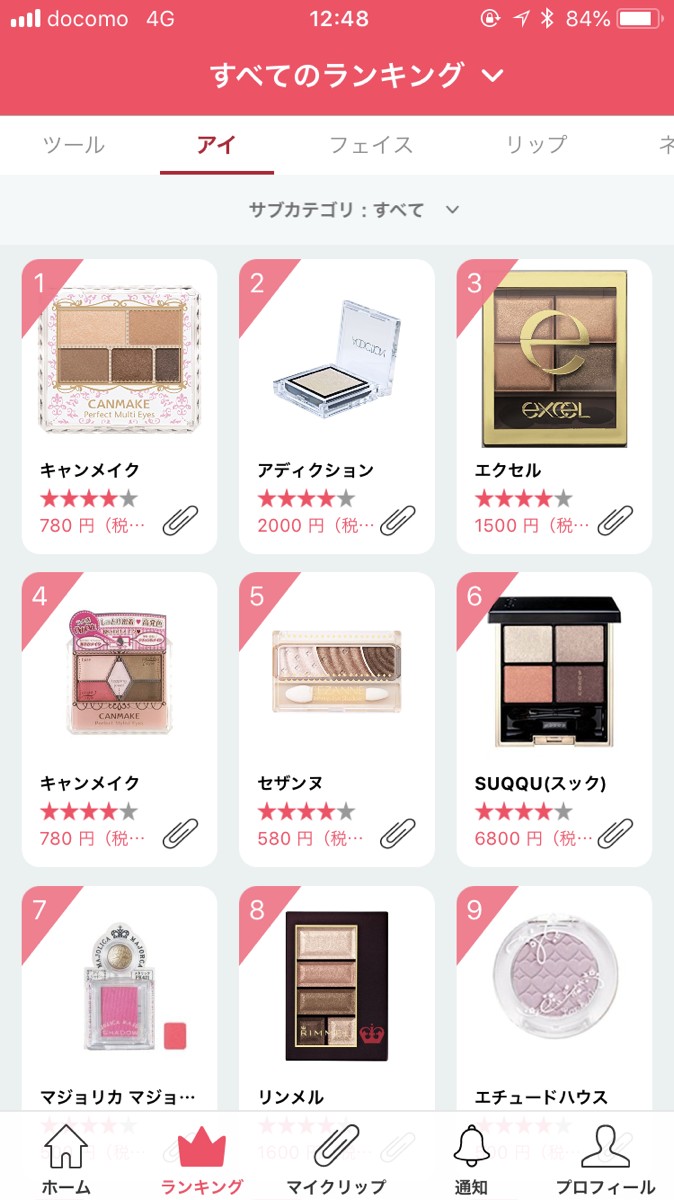Clip the アディクション product

click(x=398, y=520)
